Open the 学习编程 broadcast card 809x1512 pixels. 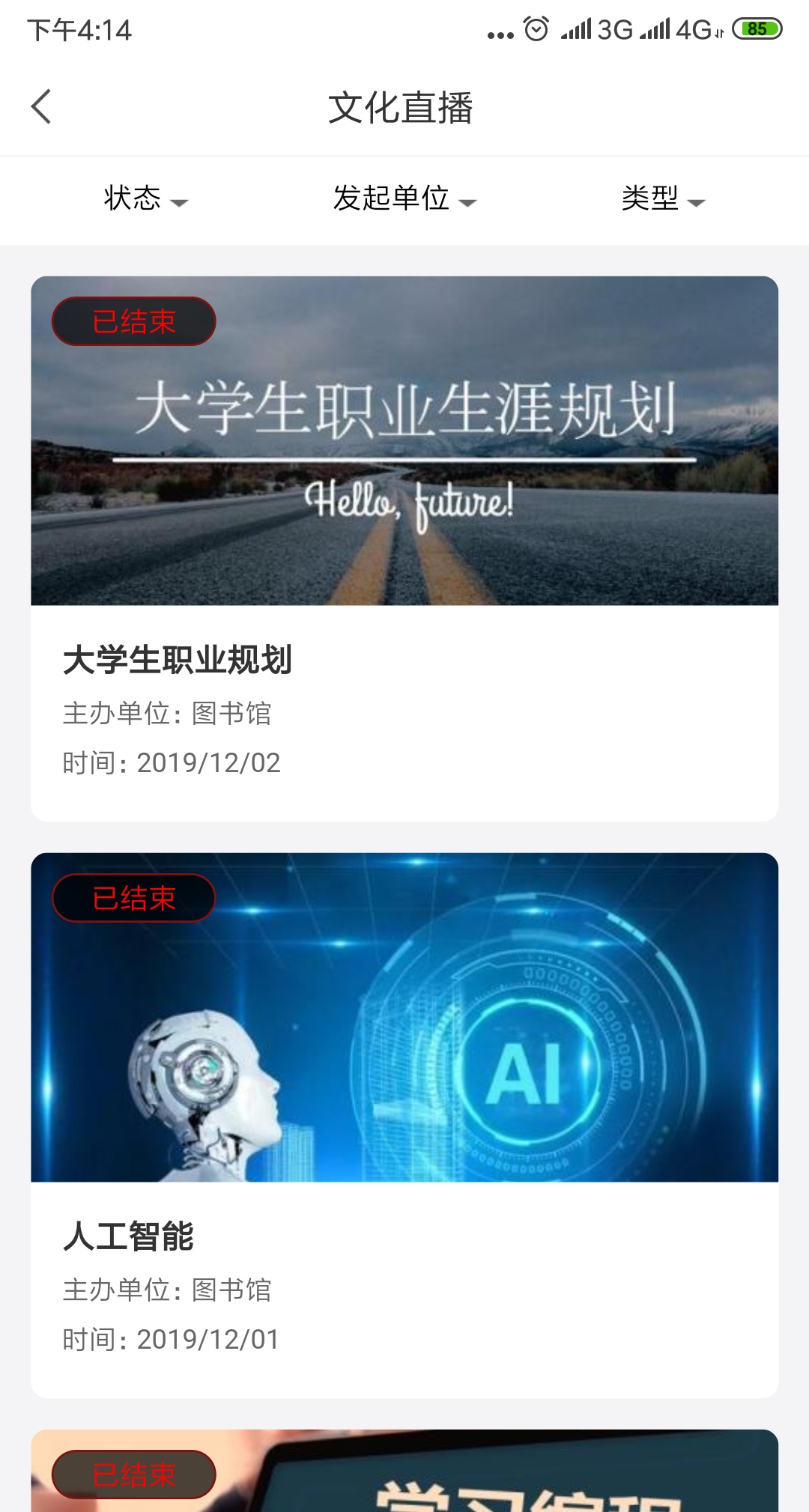point(404,1472)
